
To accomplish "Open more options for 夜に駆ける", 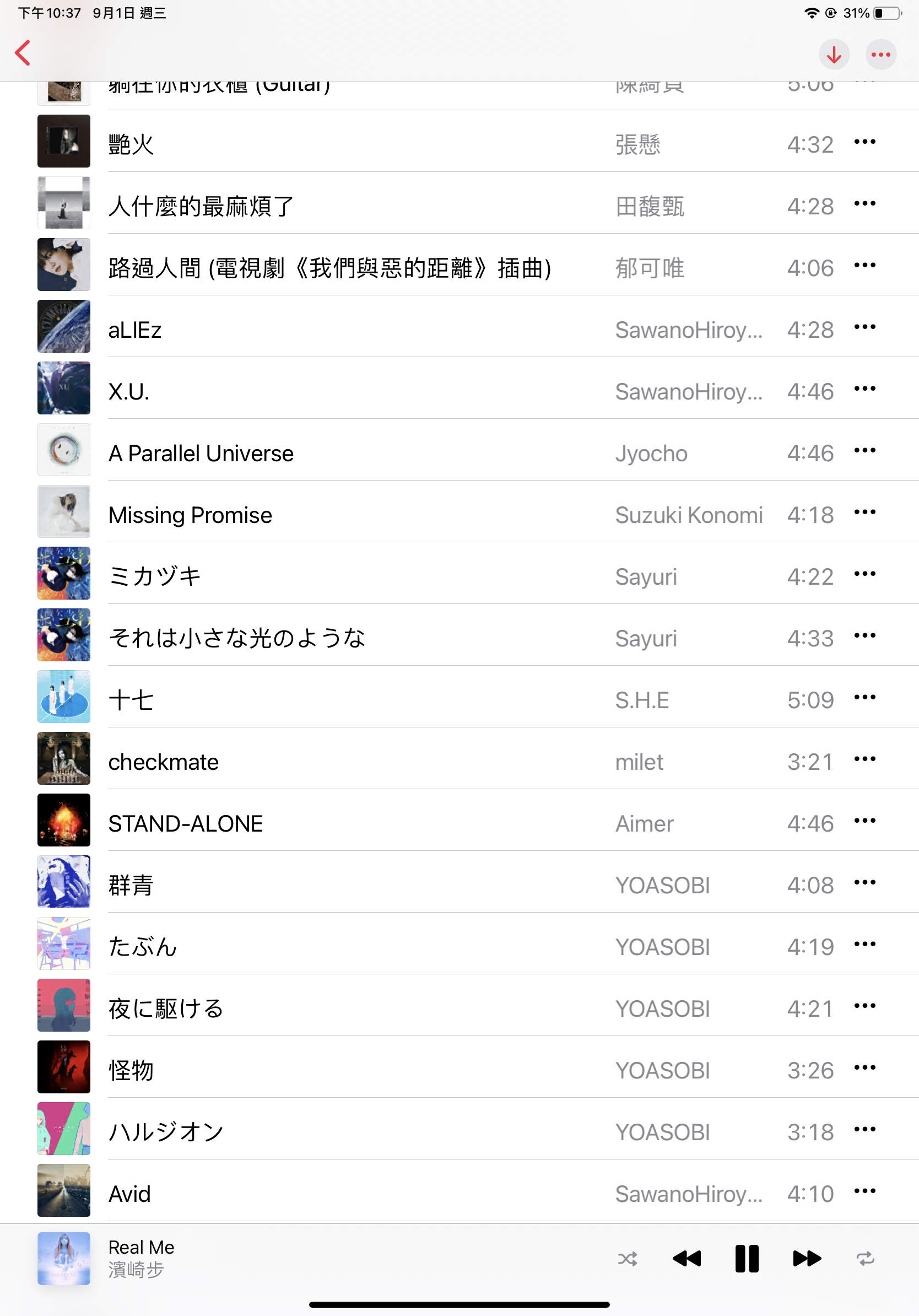I will click(x=864, y=1006).
